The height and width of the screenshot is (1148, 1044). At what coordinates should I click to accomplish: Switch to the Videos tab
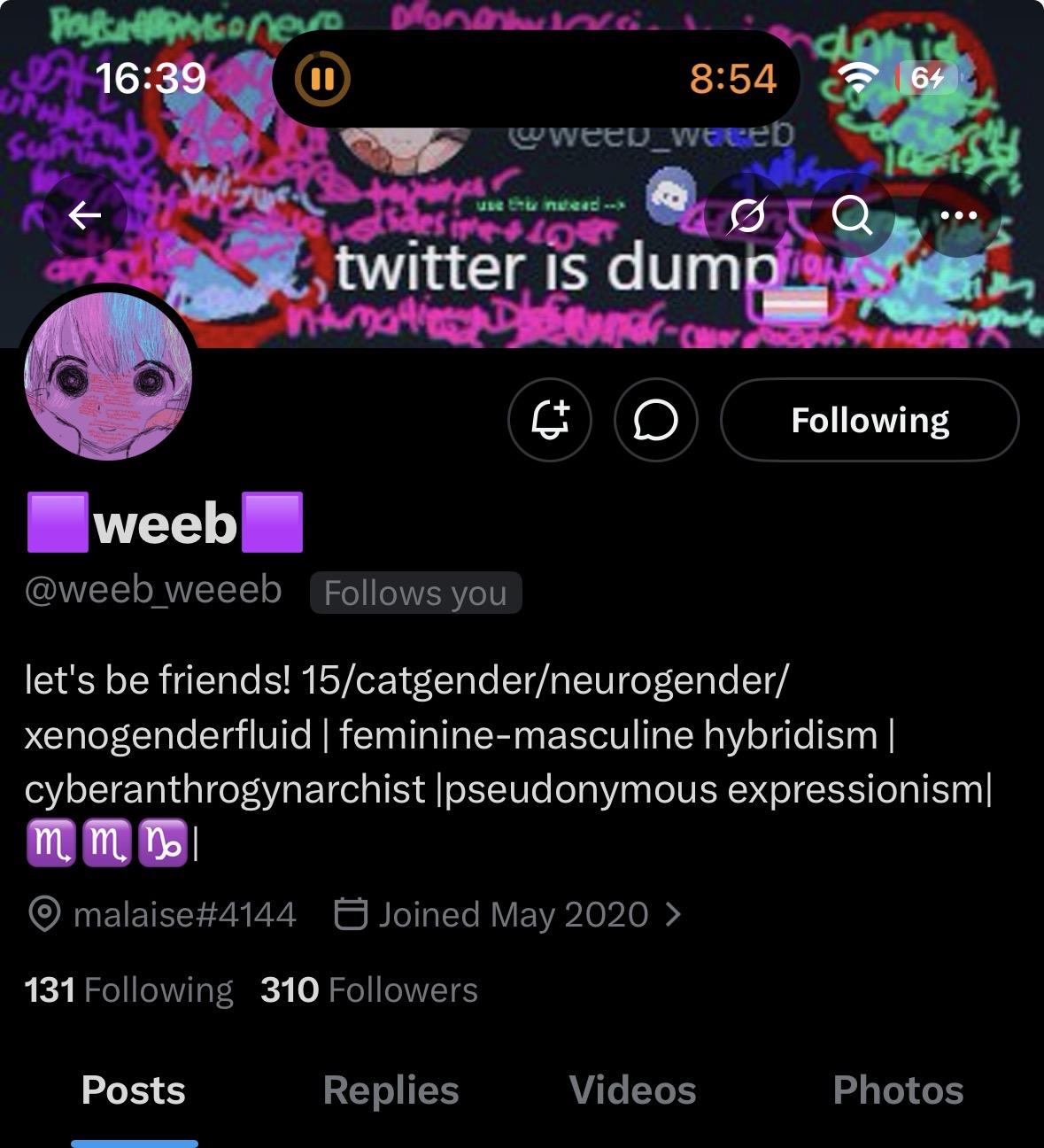[x=632, y=1090]
